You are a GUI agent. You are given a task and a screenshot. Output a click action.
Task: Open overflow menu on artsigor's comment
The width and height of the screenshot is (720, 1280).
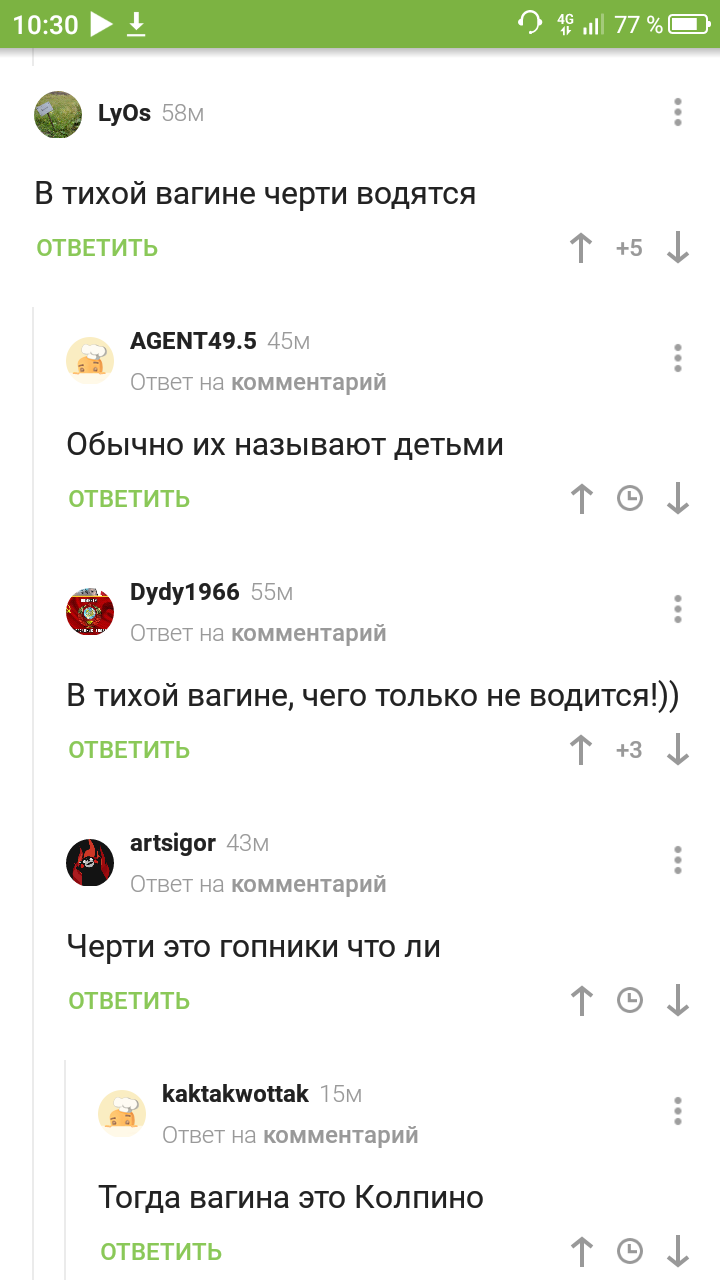click(x=678, y=860)
